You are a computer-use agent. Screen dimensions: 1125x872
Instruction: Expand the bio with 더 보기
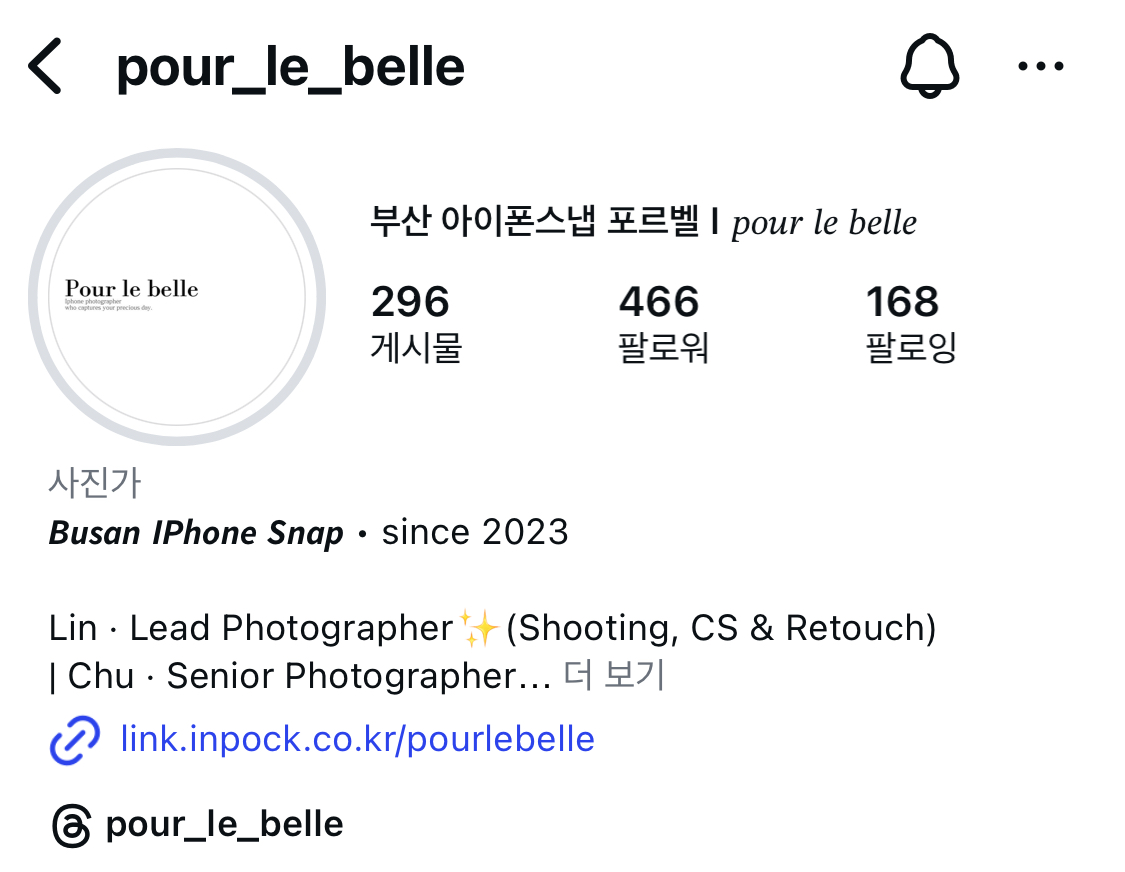click(614, 676)
